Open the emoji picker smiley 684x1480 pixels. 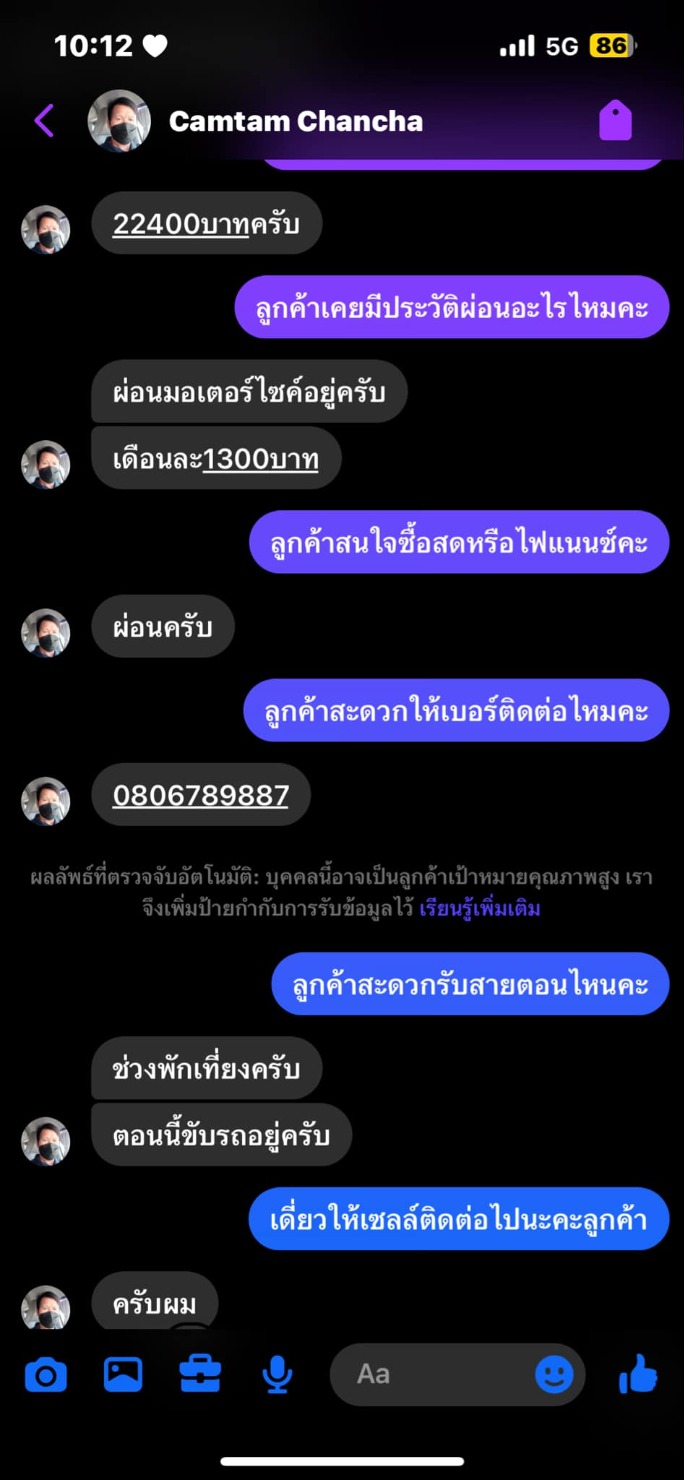tap(554, 1374)
